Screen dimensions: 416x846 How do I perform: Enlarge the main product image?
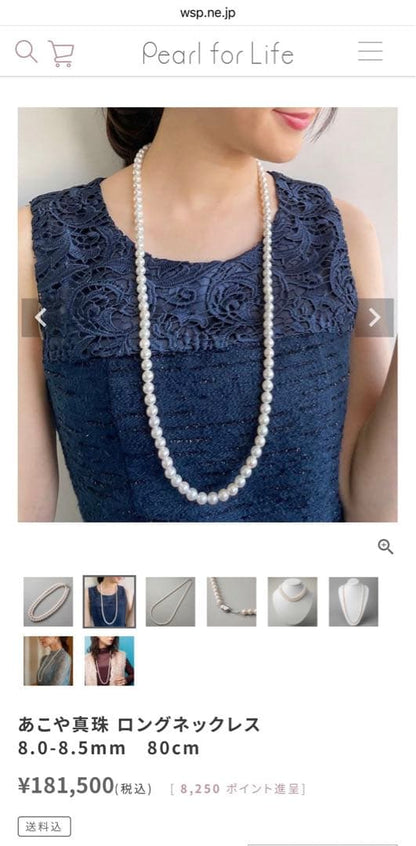[208, 315]
